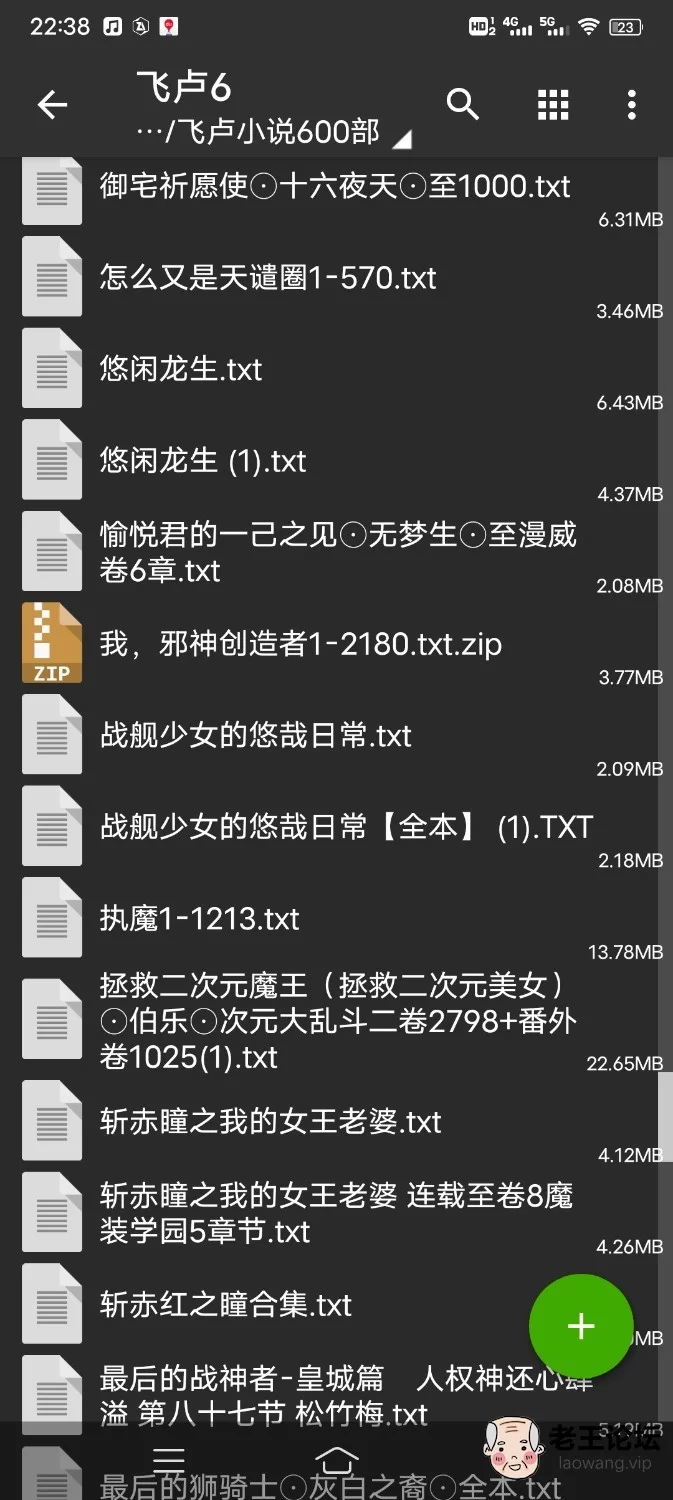The height and width of the screenshot is (1500, 673).
Task: Open the file search
Action: (x=463, y=104)
